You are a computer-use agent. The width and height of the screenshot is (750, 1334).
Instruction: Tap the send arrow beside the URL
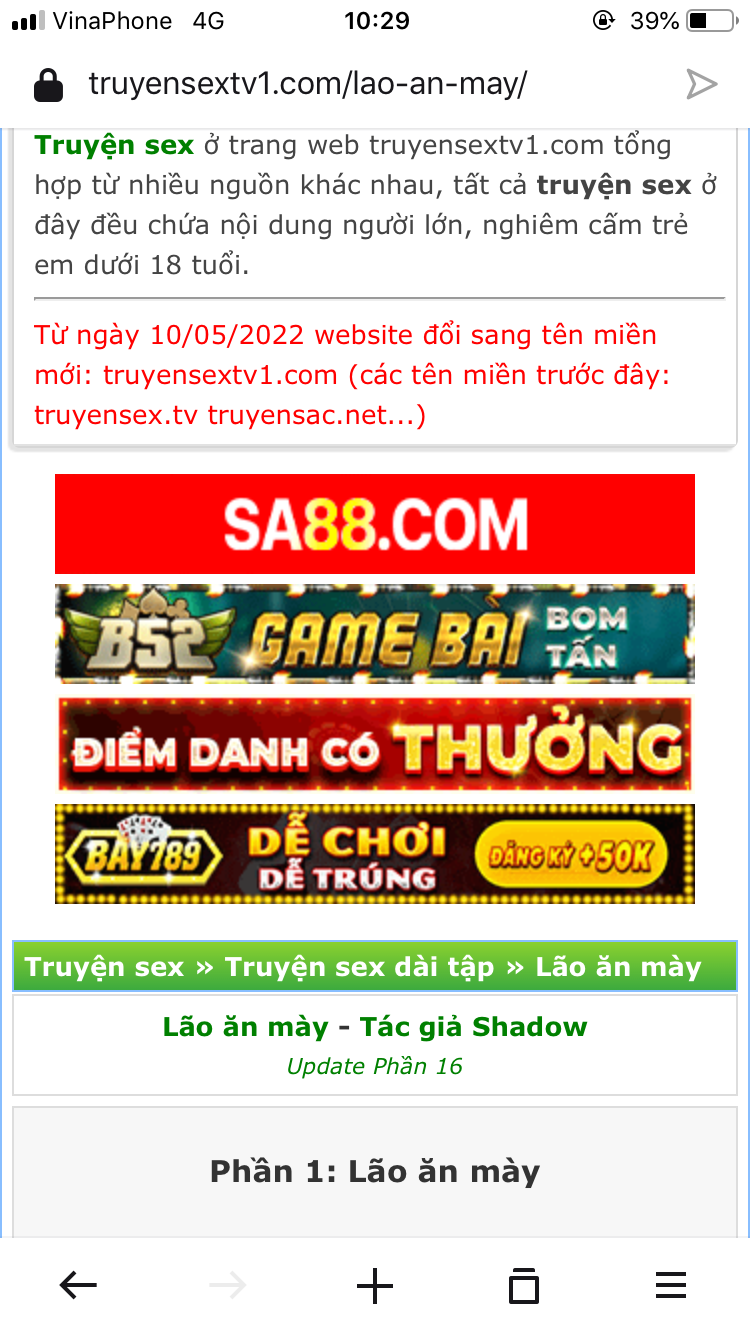point(701,85)
